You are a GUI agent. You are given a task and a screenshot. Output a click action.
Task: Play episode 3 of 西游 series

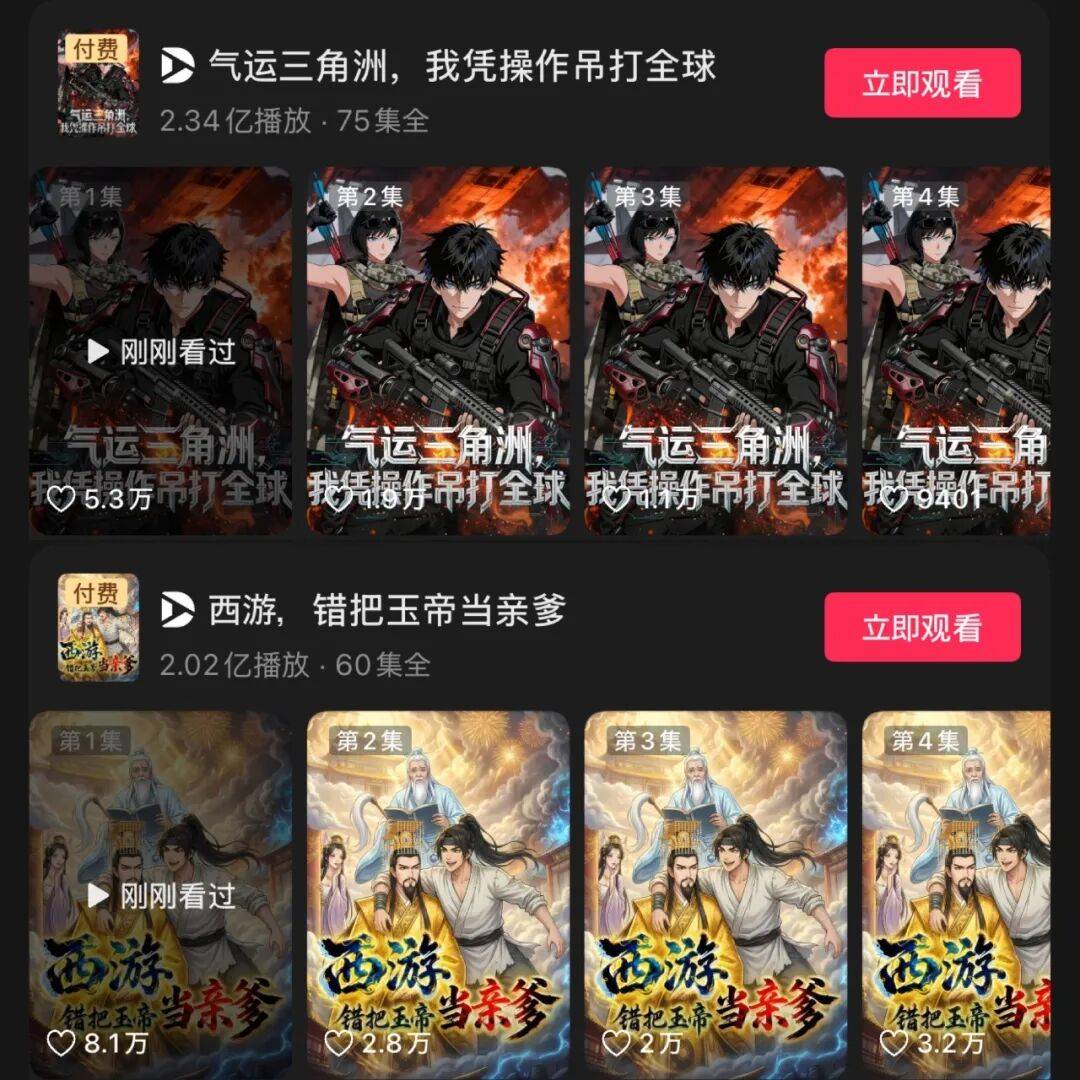pos(715,894)
